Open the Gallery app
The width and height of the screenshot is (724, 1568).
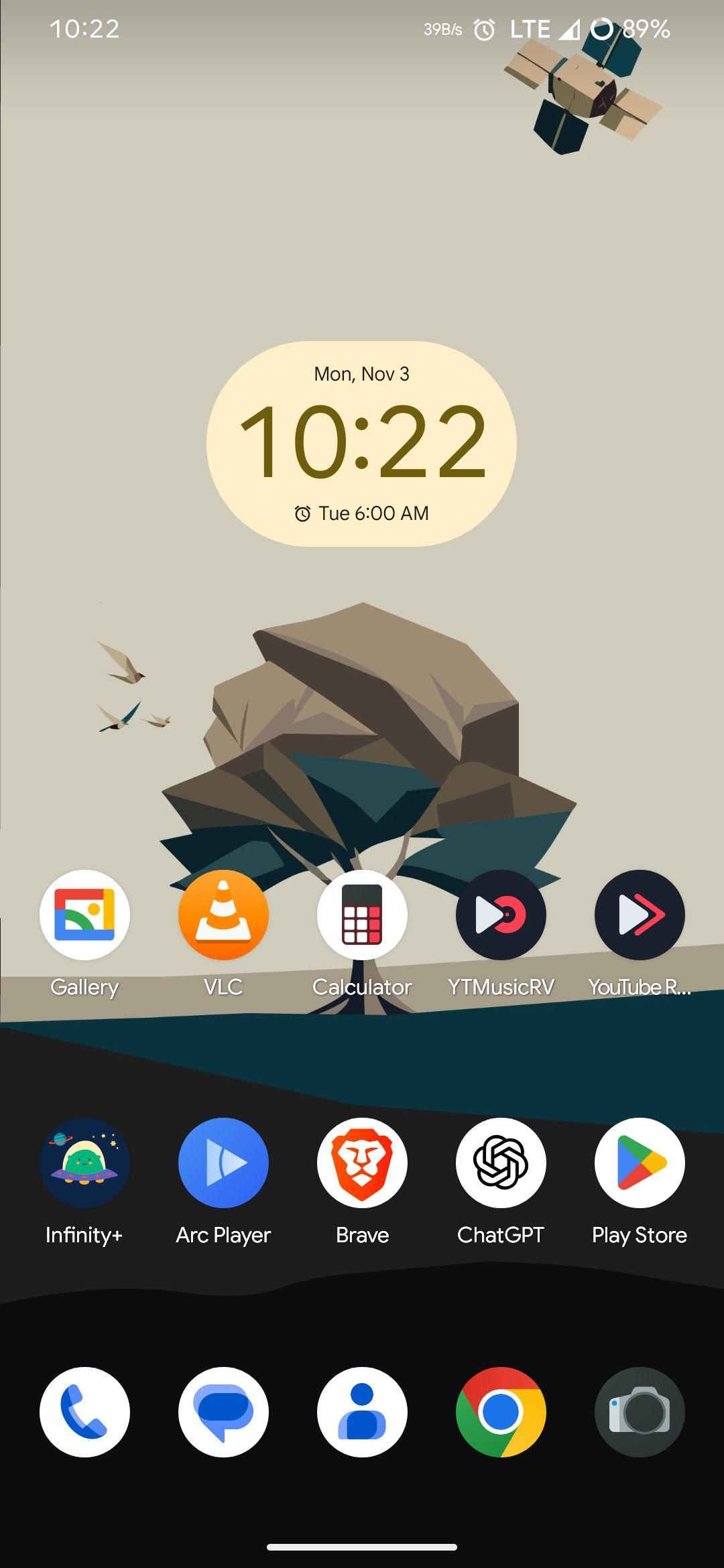pos(84,915)
